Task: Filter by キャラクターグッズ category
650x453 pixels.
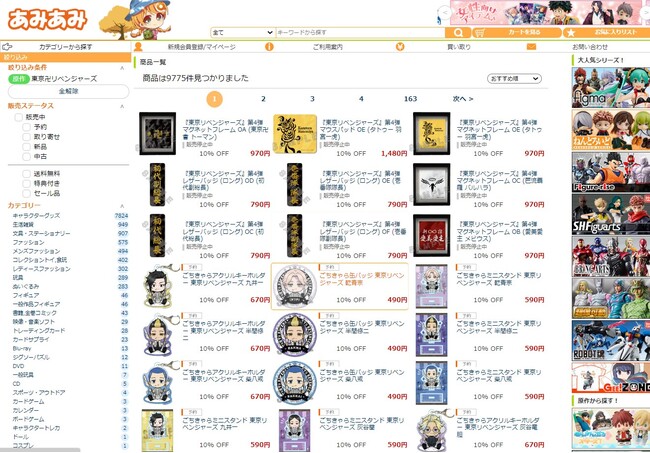Action: point(36,215)
